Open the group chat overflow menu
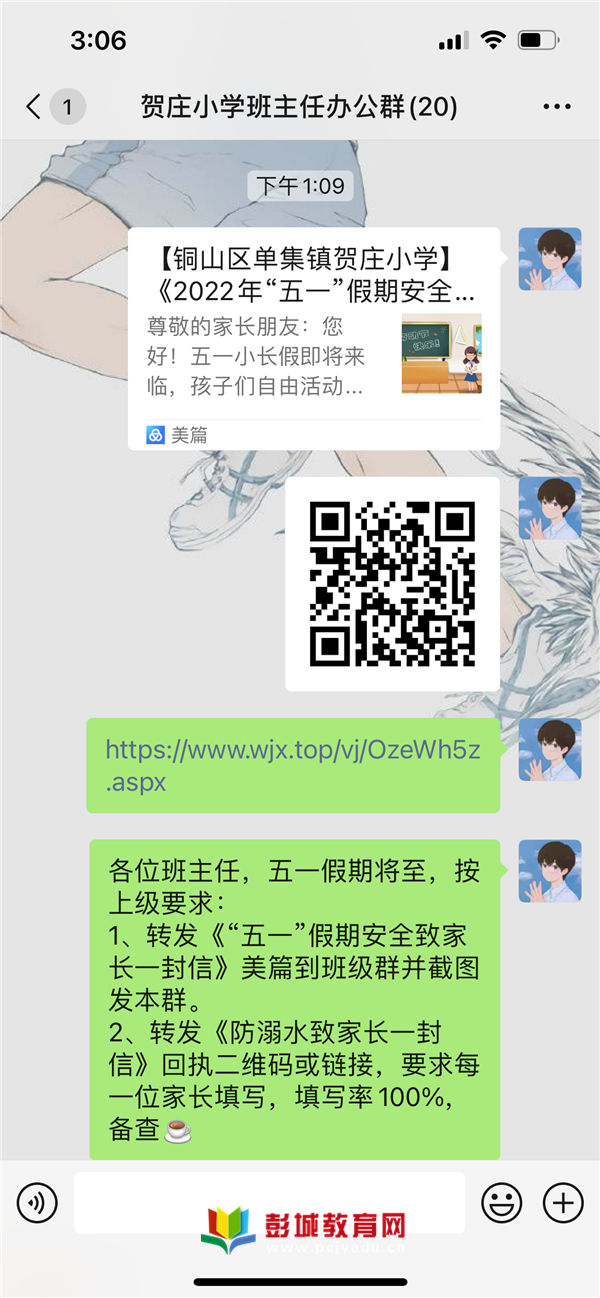This screenshot has height=1298, width=600. 556,107
